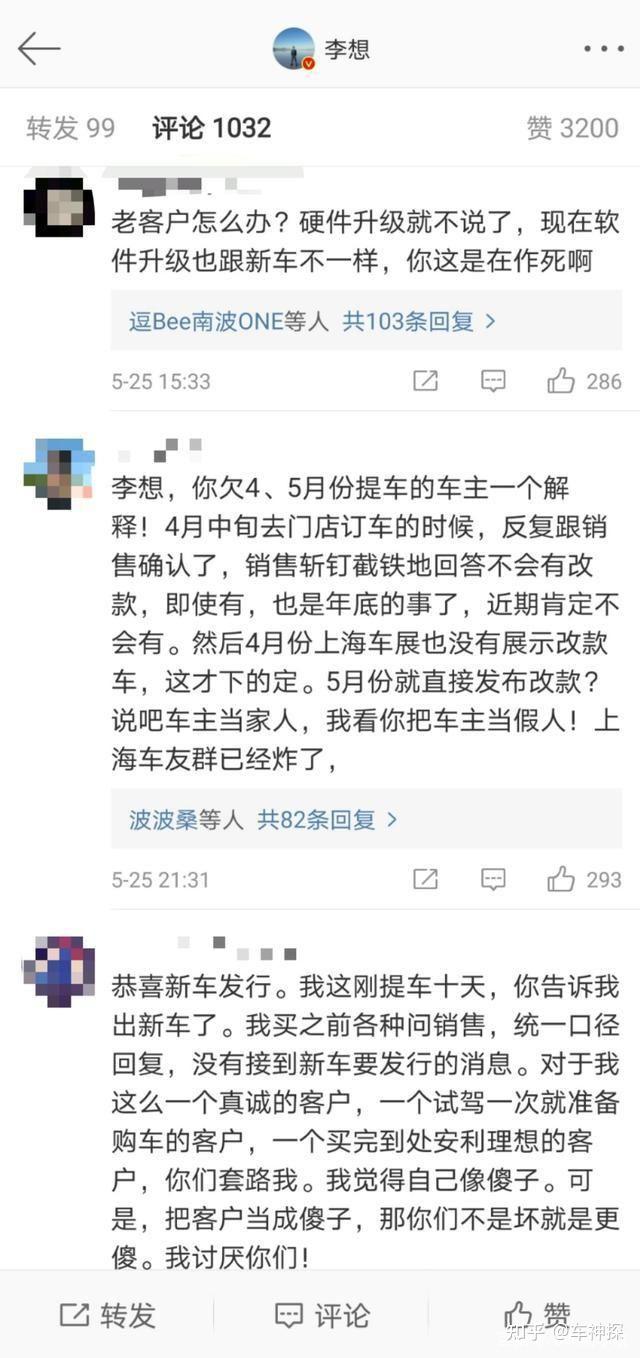Reply to the comment dated 5-25 15:33
The height and width of the screenshot is (1358, 640).
tap(493, 381)
